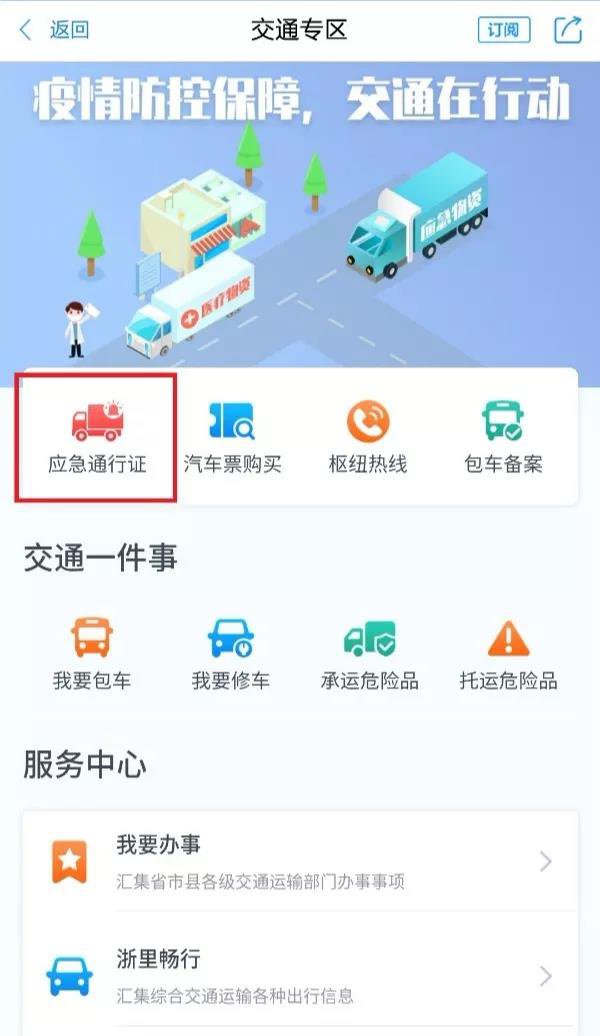The height and width of the screenshot is (1036, 600).
Task: Select 枢纽热线 hotline
Action: pyautogui.click(x=368, y=437)
